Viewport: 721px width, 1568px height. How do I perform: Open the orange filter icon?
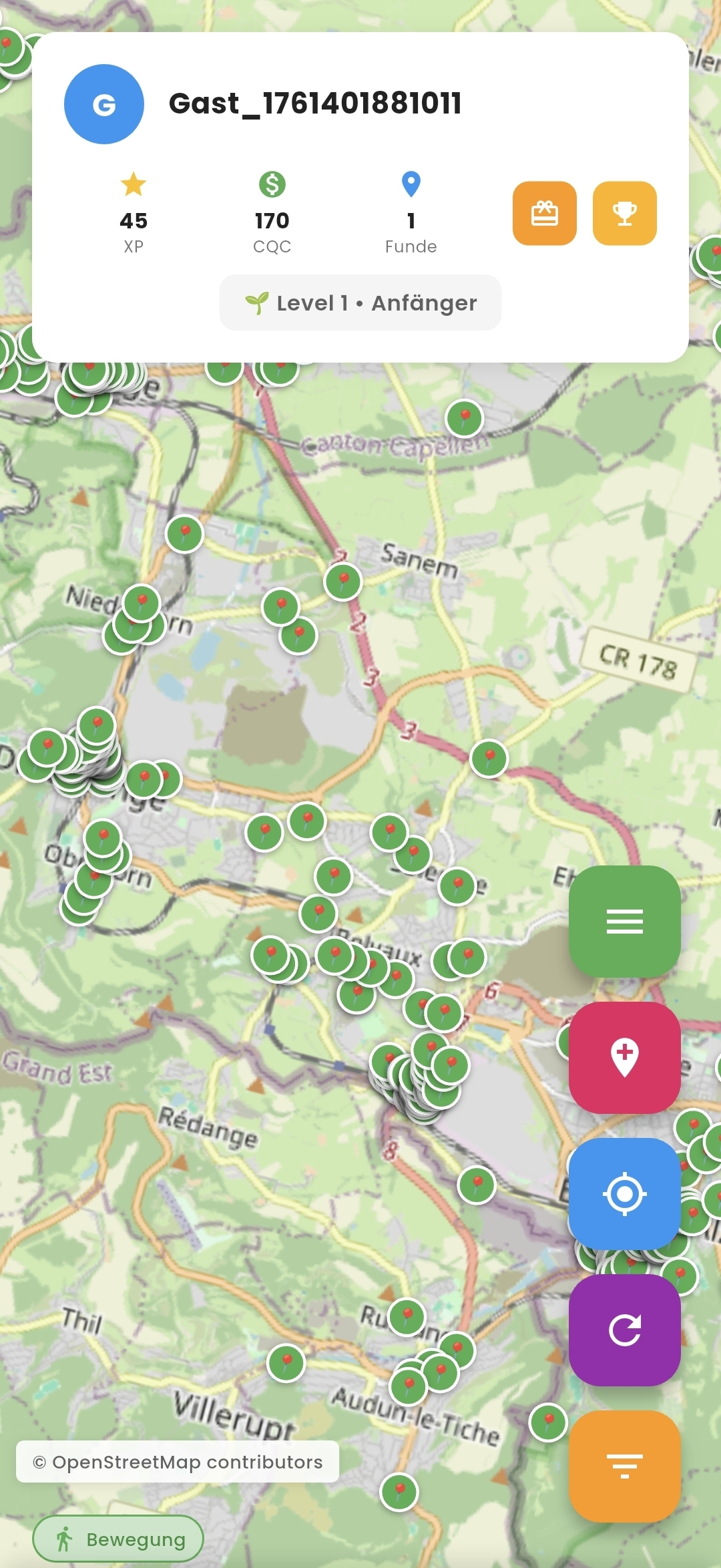tap(624, 1465)
